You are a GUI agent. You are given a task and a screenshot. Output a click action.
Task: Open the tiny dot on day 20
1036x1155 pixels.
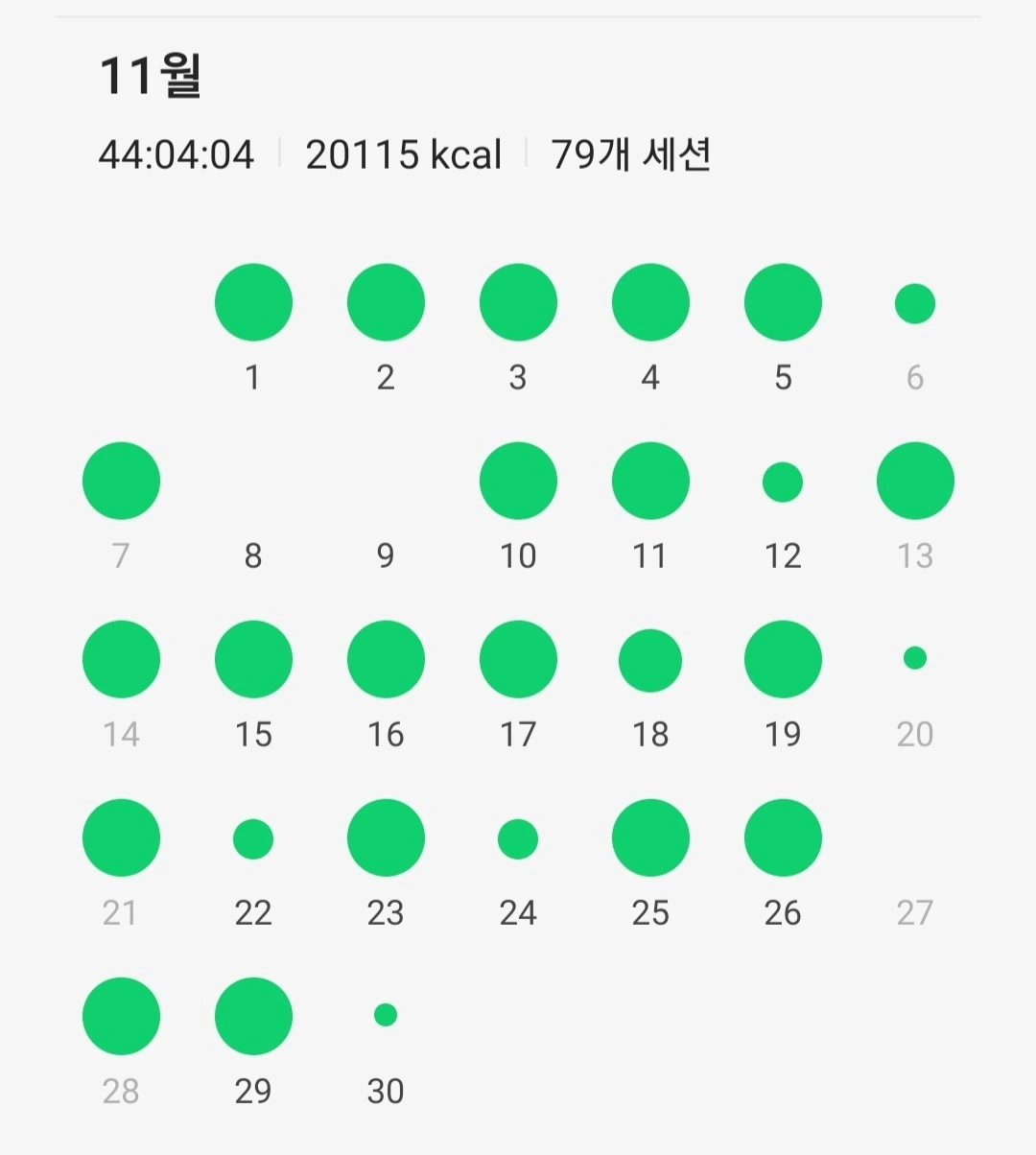coord(915,658)
